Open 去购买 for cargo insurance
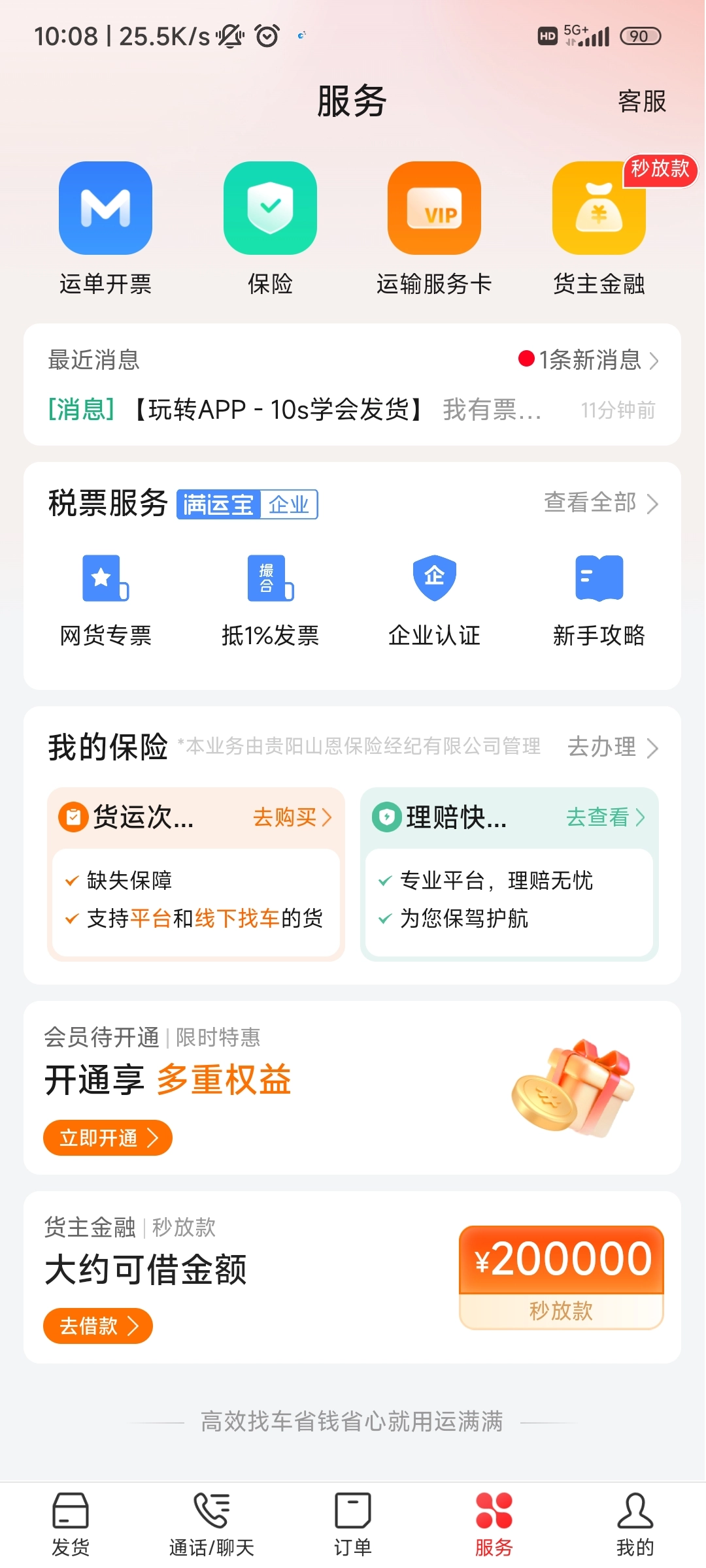 [292, 817]
